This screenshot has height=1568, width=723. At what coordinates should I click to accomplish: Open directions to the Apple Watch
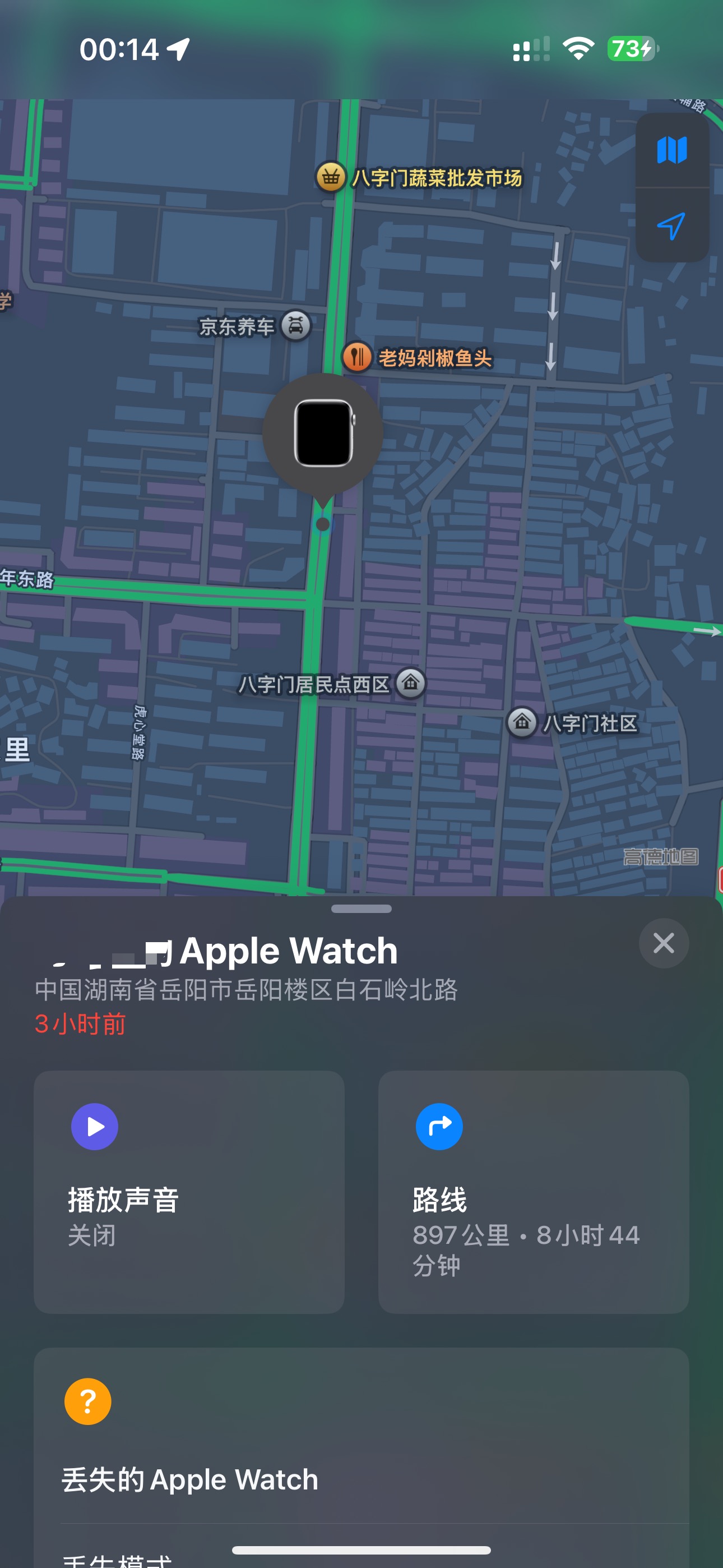tap(533, 1191)
